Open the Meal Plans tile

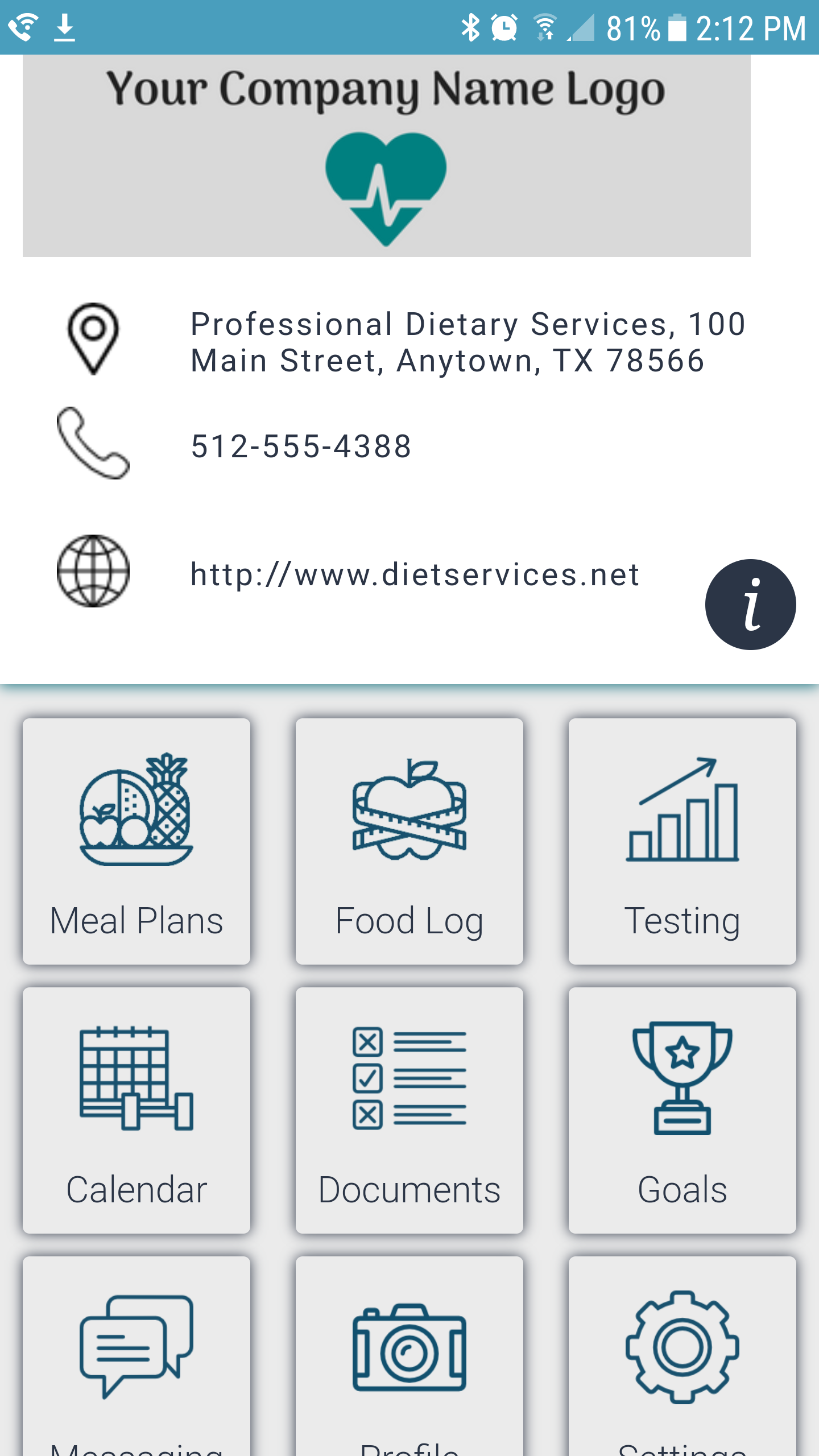(x=136, y=841)
